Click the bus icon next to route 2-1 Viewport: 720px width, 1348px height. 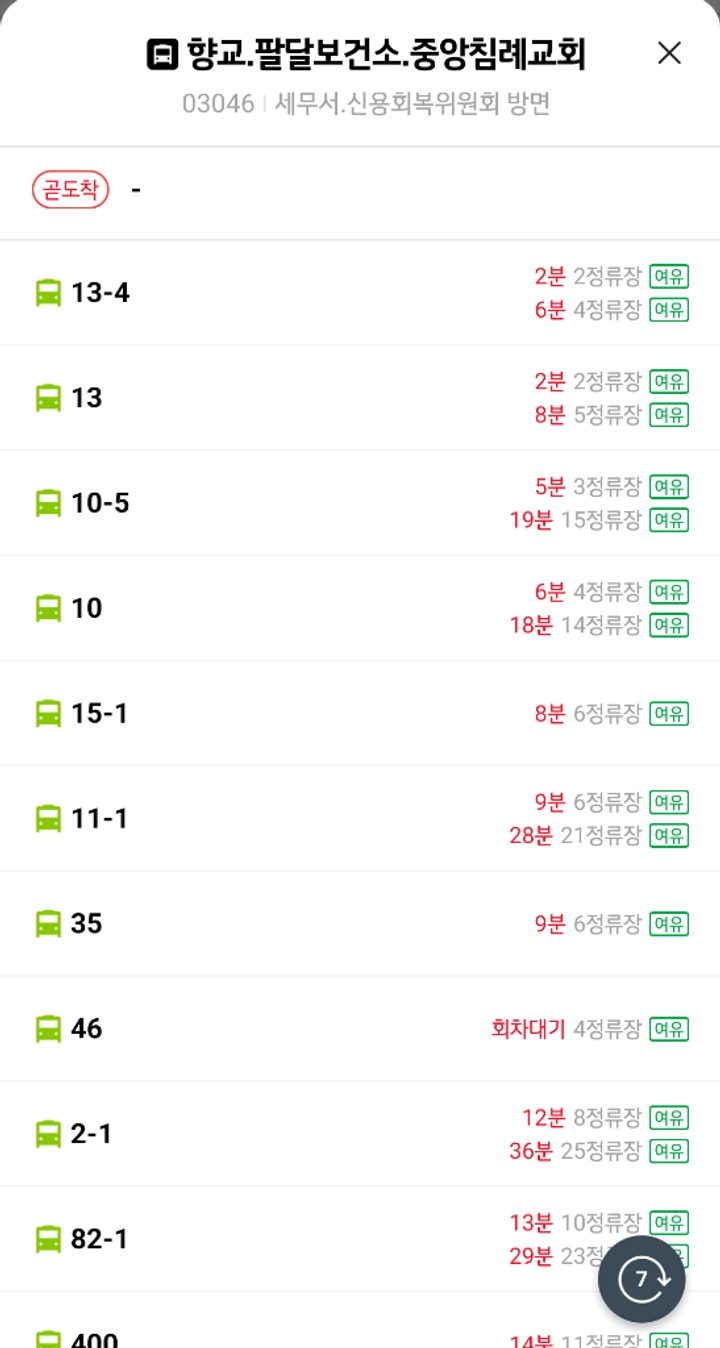pyautogui.click(x=49, y=1134)
